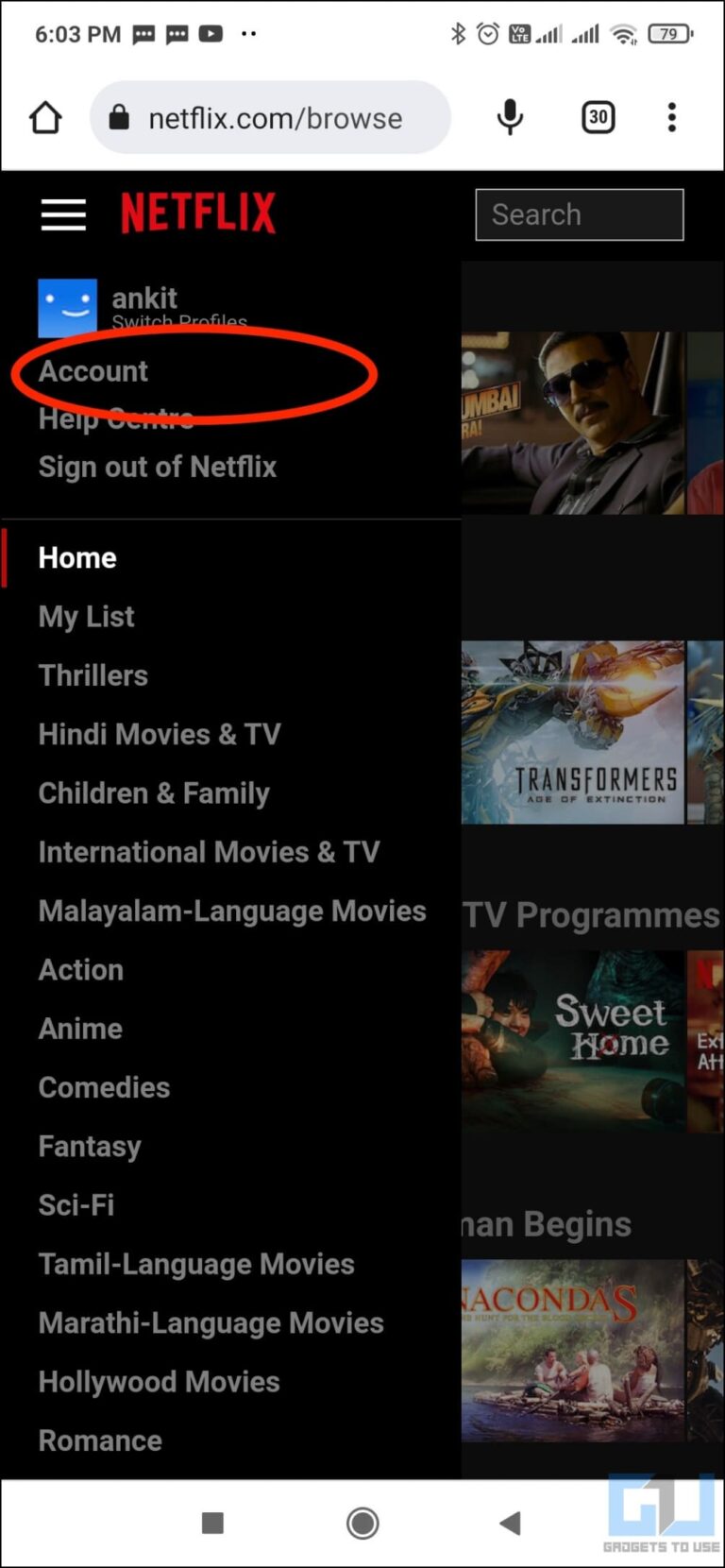
Task: Tap the microphone icon for voice search
Action: (x=510, y=117)
